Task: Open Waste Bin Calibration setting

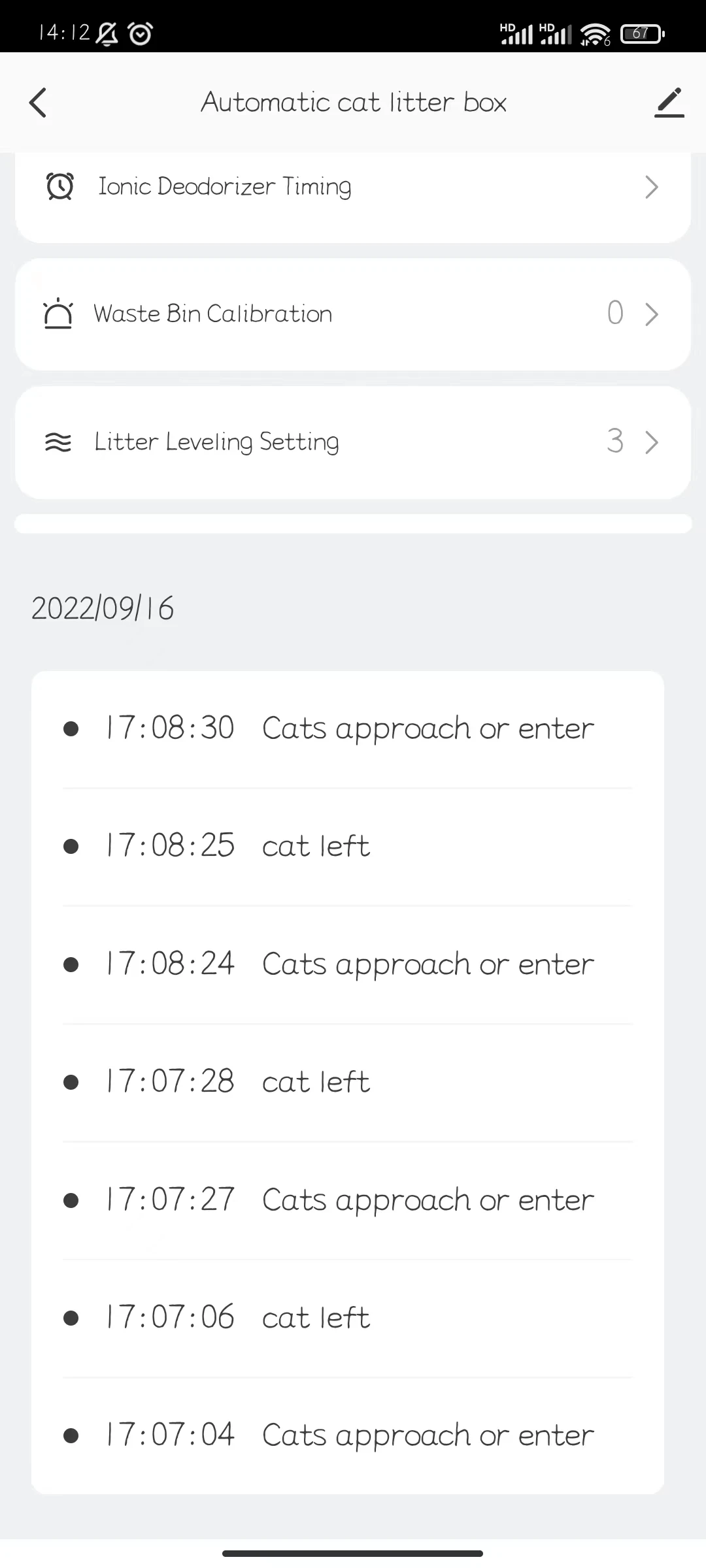Action: point(353,314)
